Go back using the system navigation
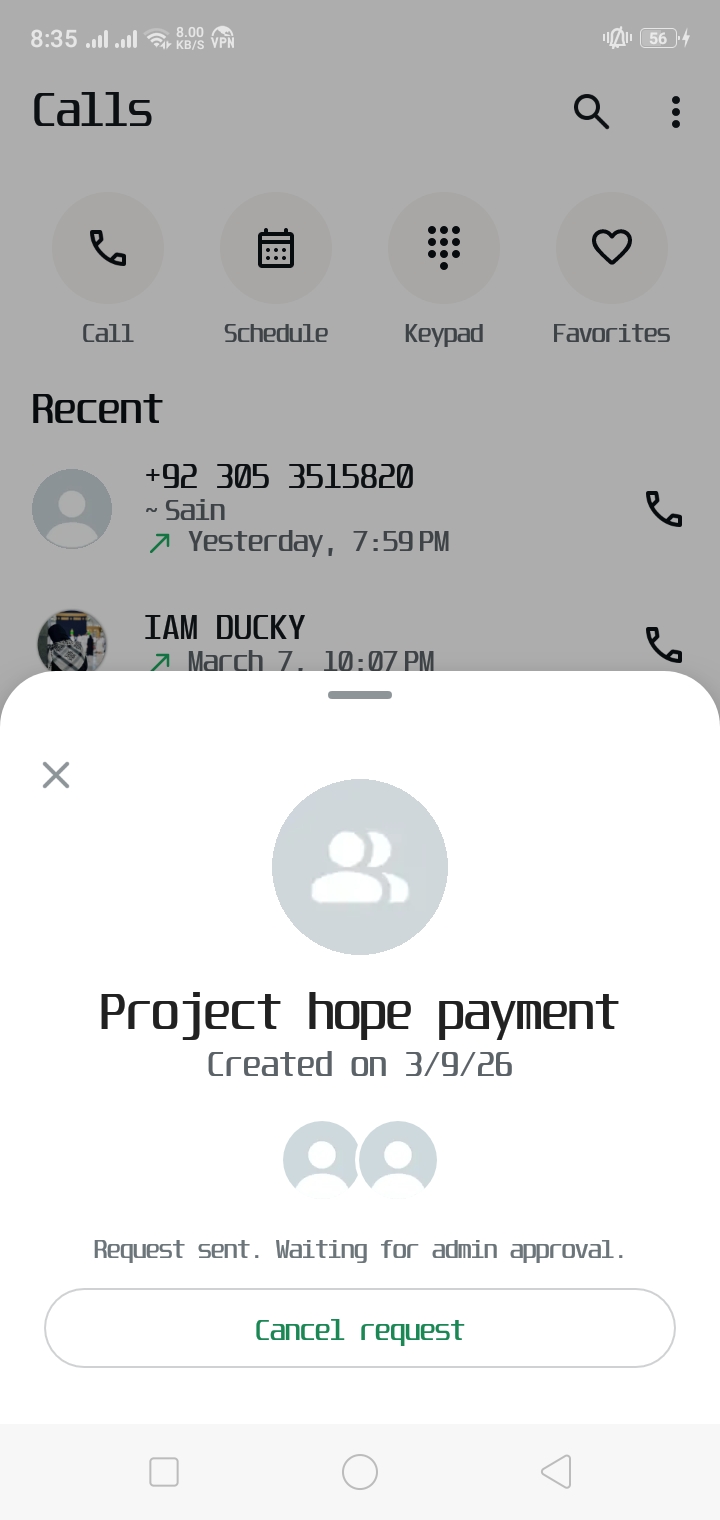This screenshot has width=720, height=1520. click(x=556, y=1472)
